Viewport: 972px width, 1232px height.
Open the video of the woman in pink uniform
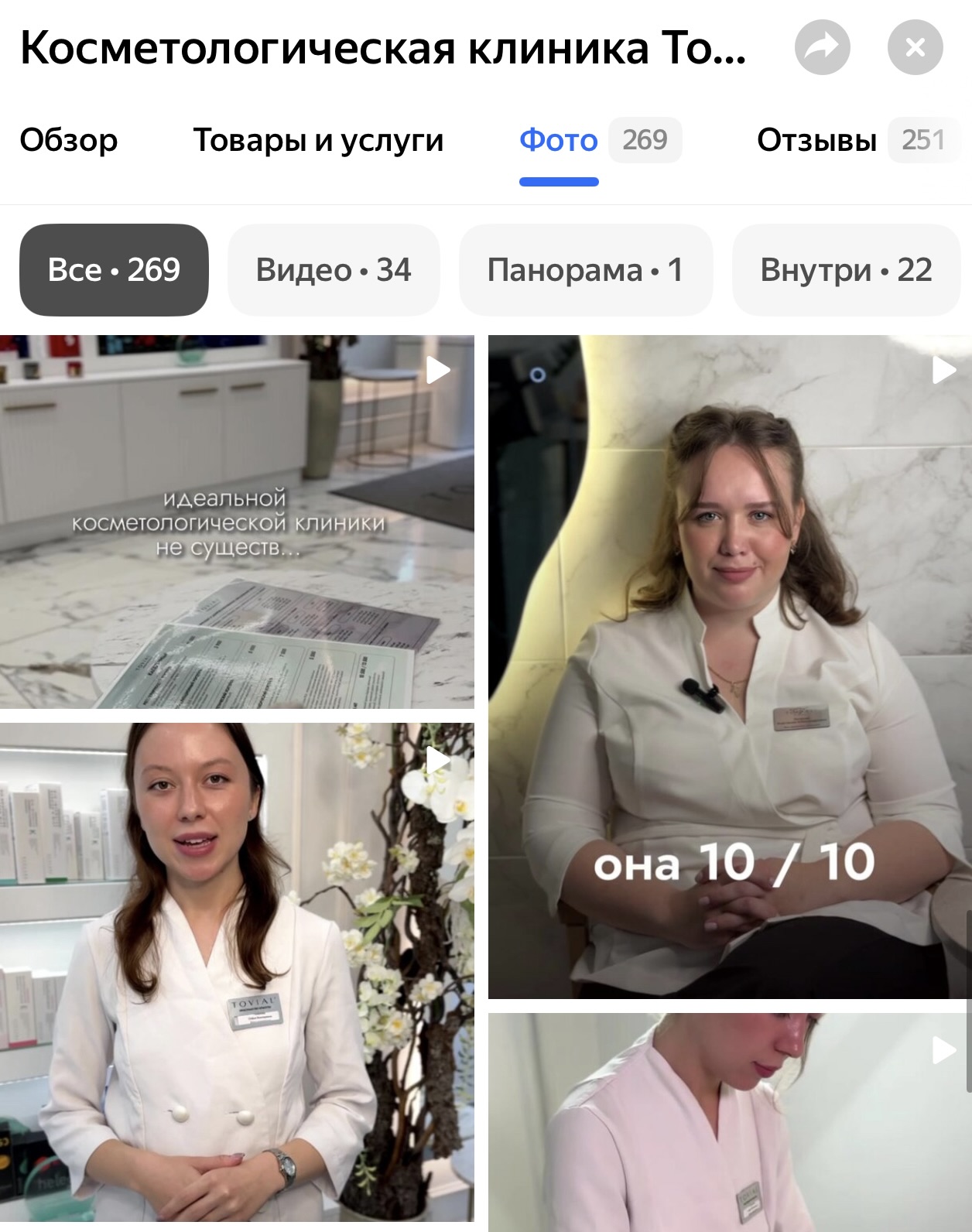[x=729, y=1122]
